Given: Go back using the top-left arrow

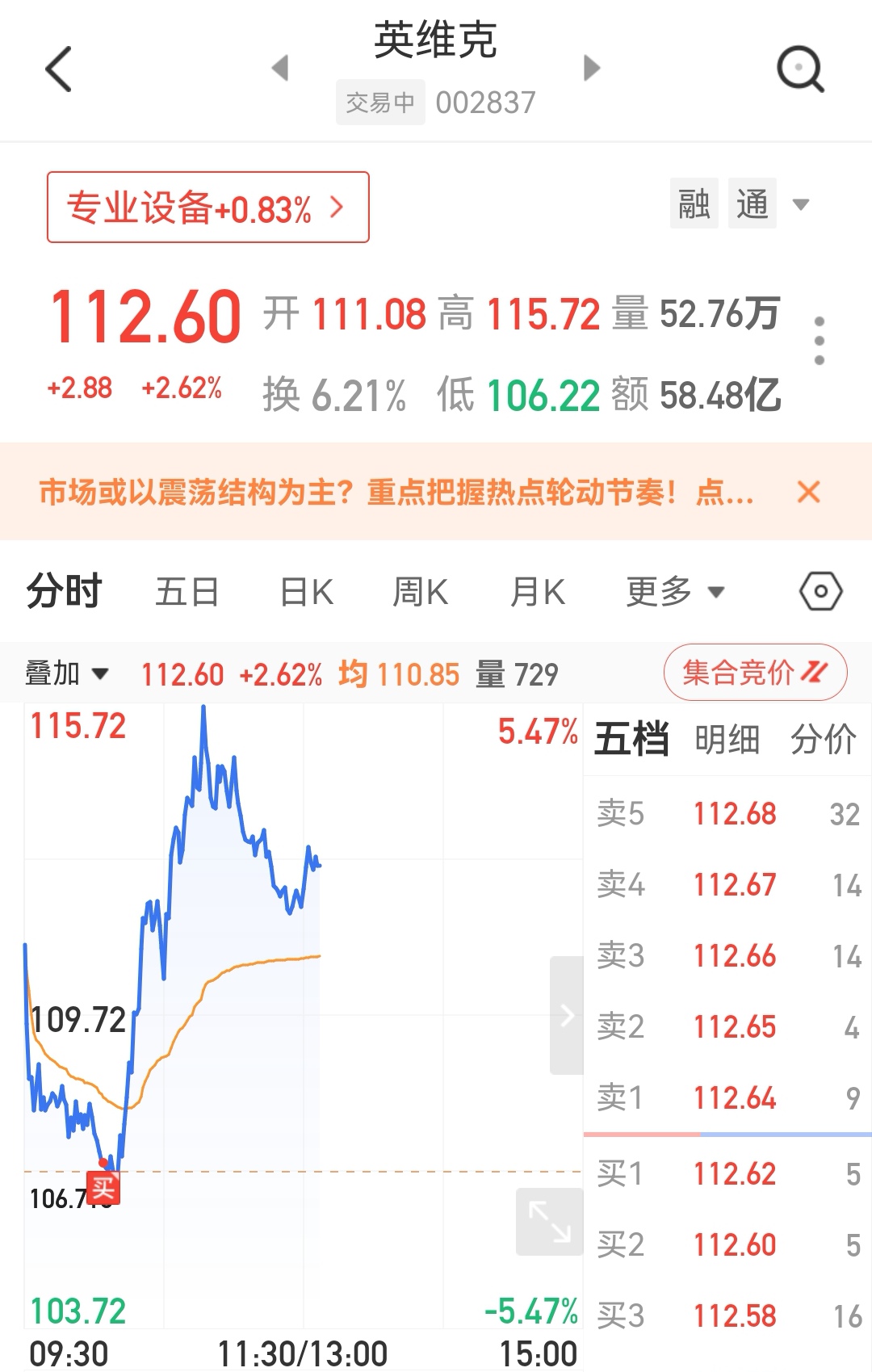Looking at the screenshot, I should point(59,69).
